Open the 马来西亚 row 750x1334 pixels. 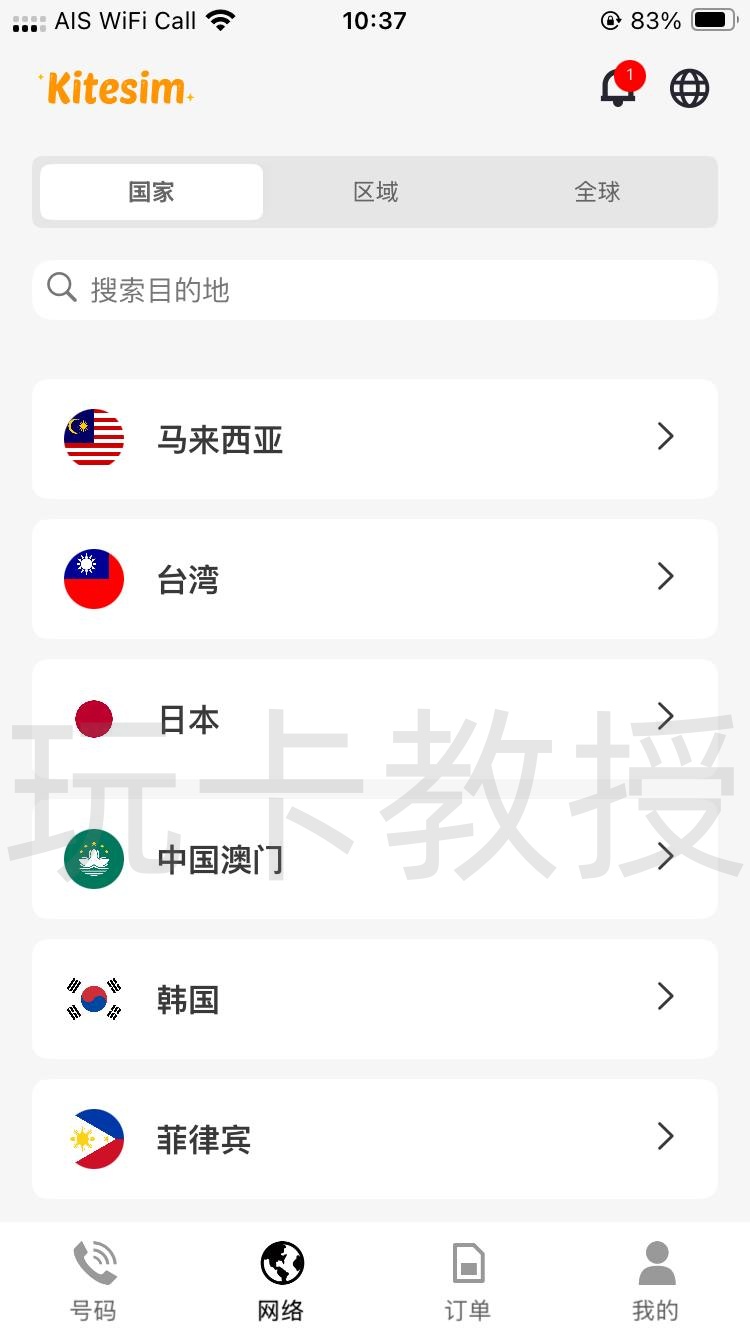click(x=375, y=438)
